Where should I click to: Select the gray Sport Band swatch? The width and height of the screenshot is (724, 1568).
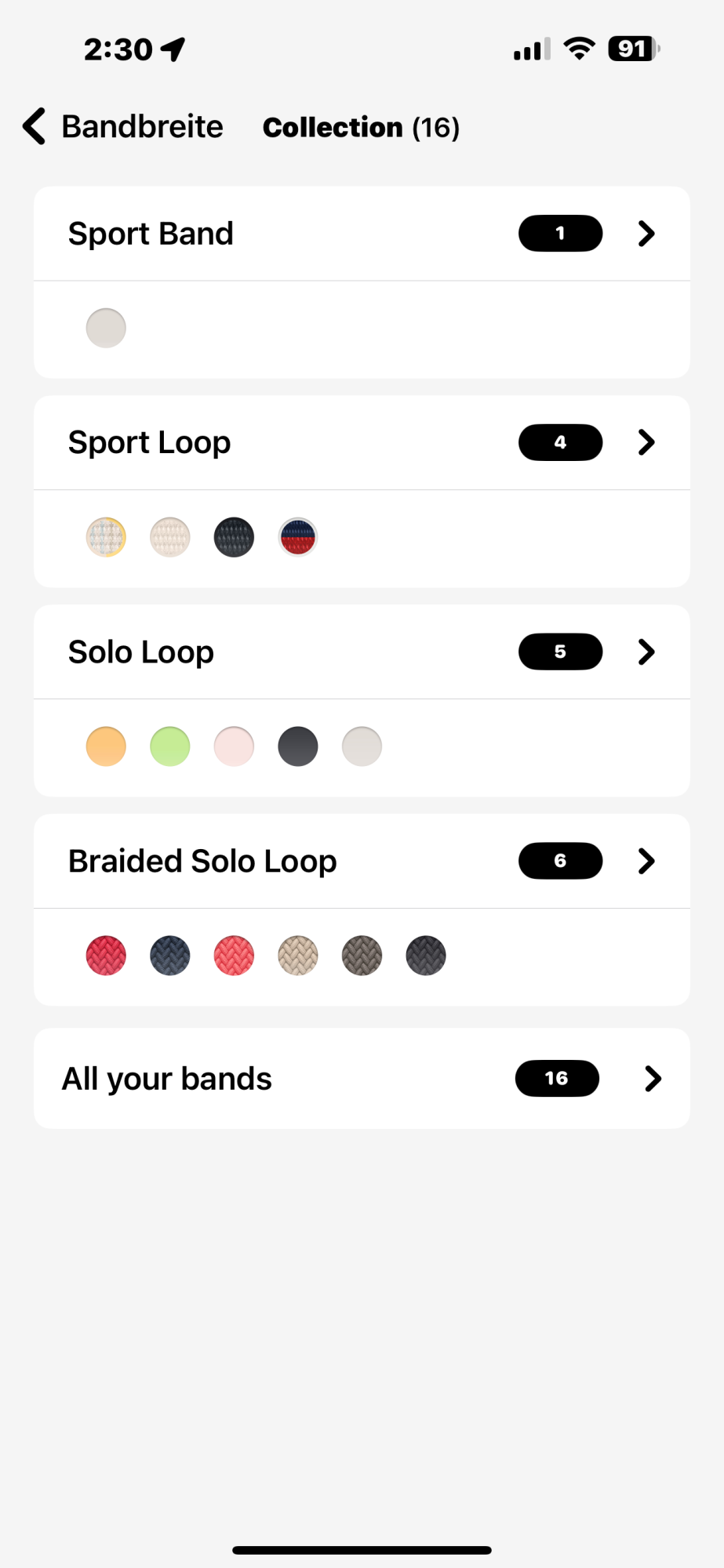coord(106,328)
